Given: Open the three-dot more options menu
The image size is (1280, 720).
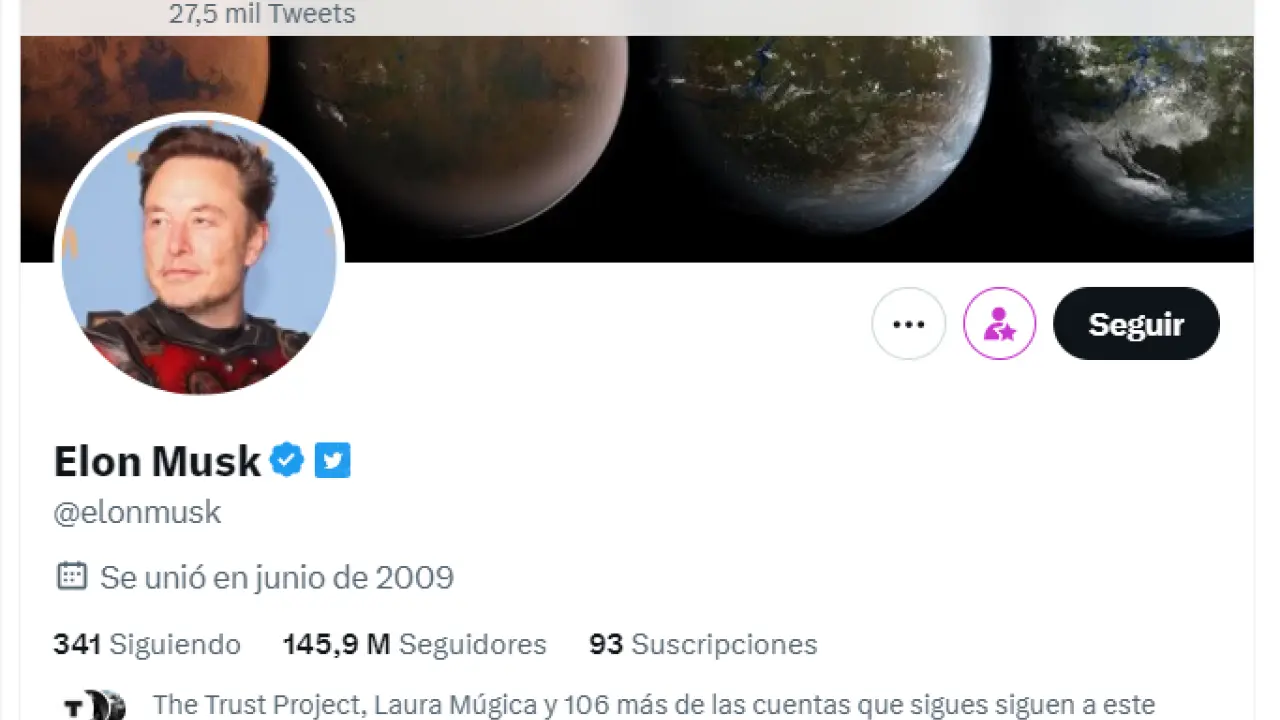Looking at the screenshot, I should point(908,324).
